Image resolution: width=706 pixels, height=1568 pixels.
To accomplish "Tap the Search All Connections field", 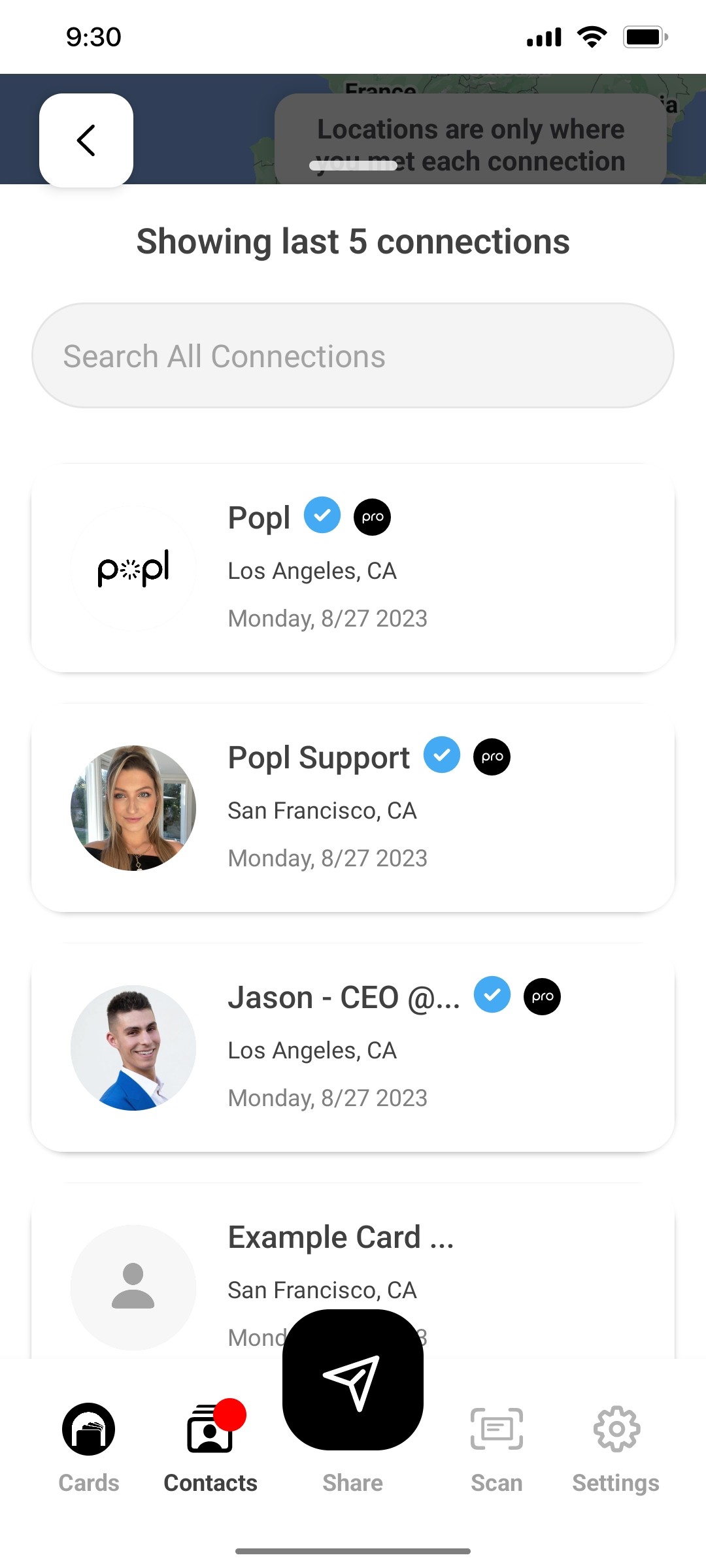I will point(353,355).
